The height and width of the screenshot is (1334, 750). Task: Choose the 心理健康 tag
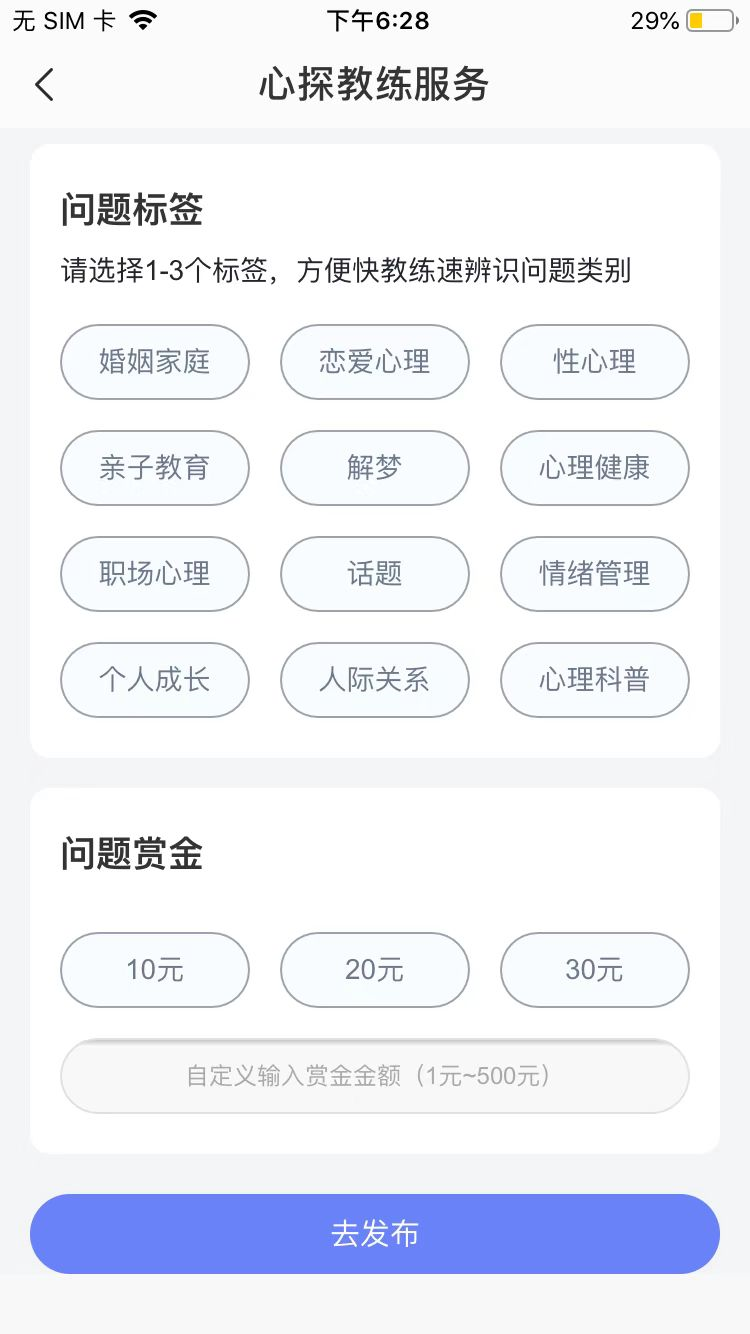tap(595, 468)
